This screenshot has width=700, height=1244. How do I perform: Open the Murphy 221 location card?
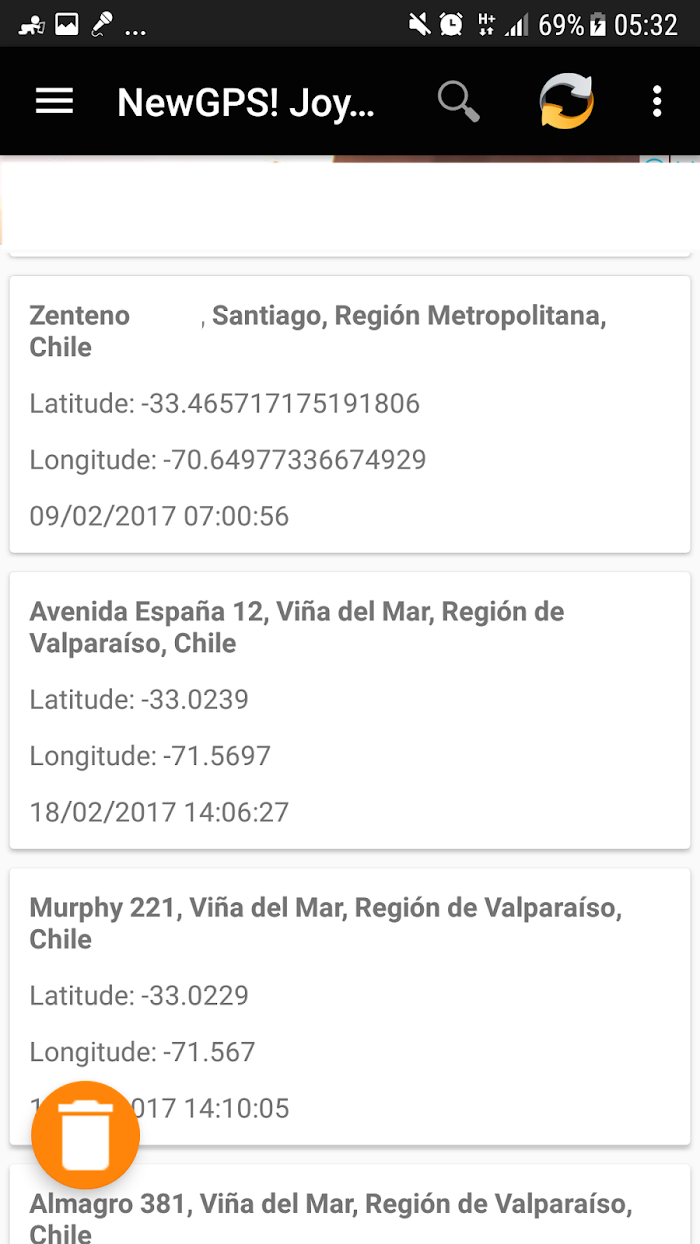coord(350,1006)
